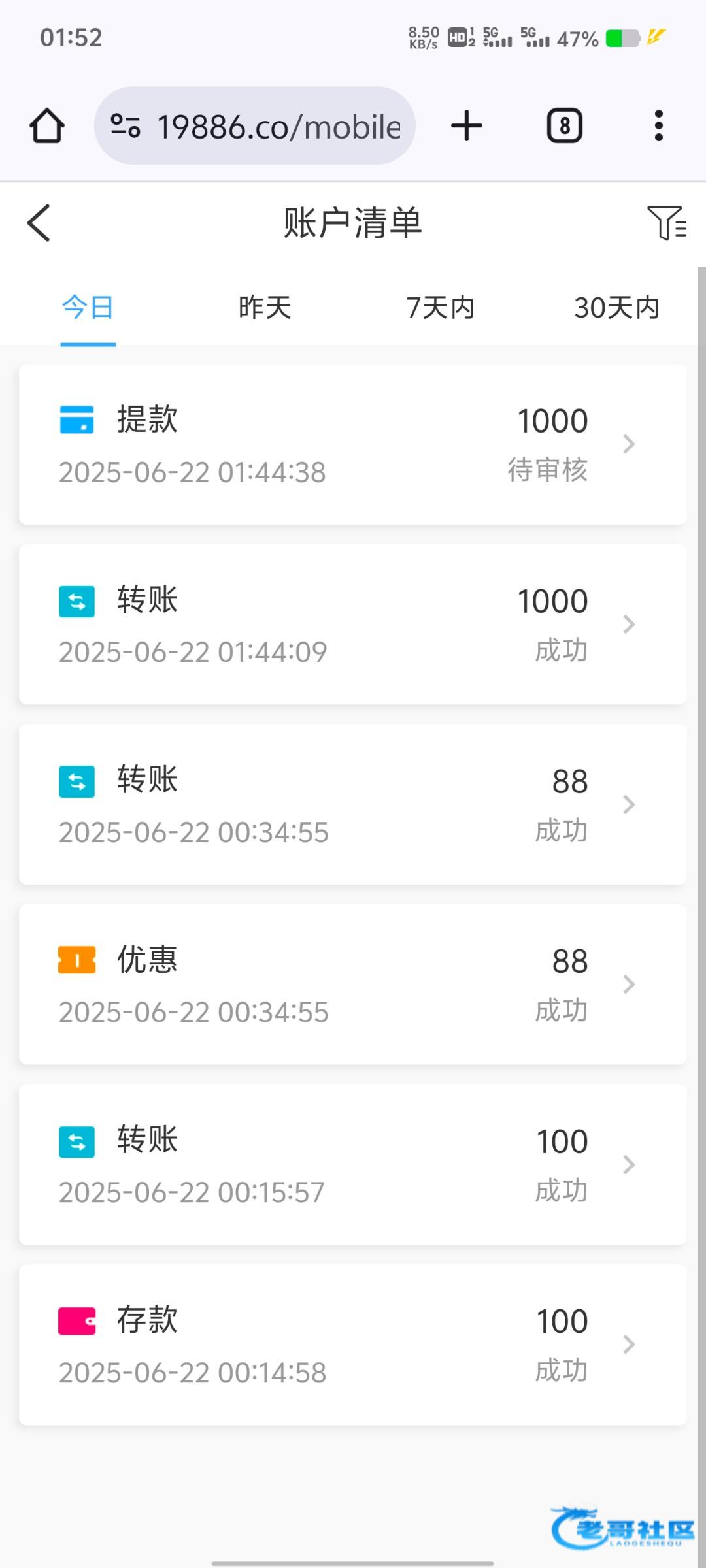
Task: View the 转账 record at 00:34:55
Action: click(353, 804)
